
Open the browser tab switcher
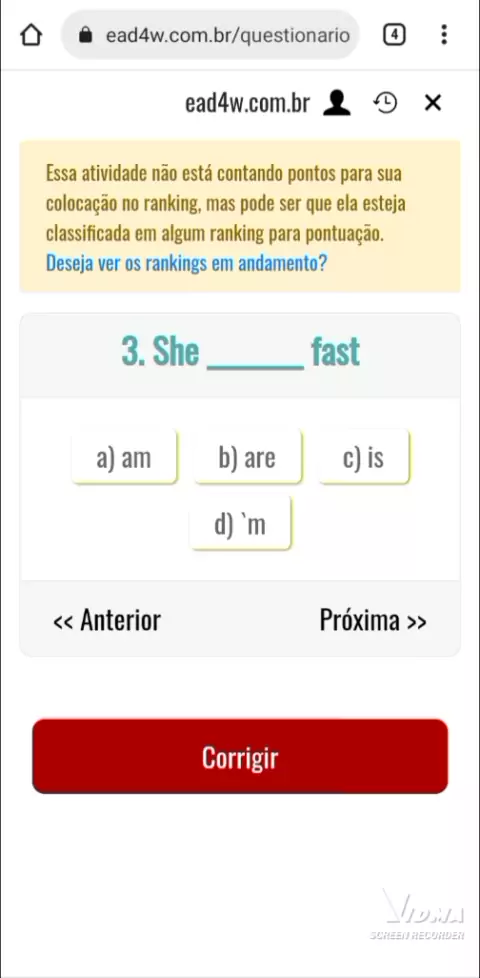coord(394,35)
